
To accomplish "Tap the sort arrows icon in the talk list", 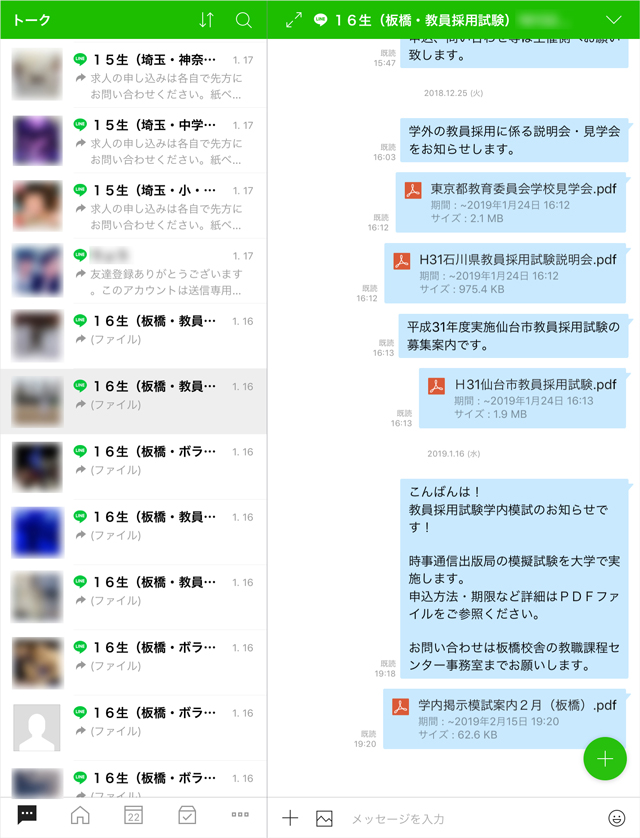I will click(x=206, y=20).
